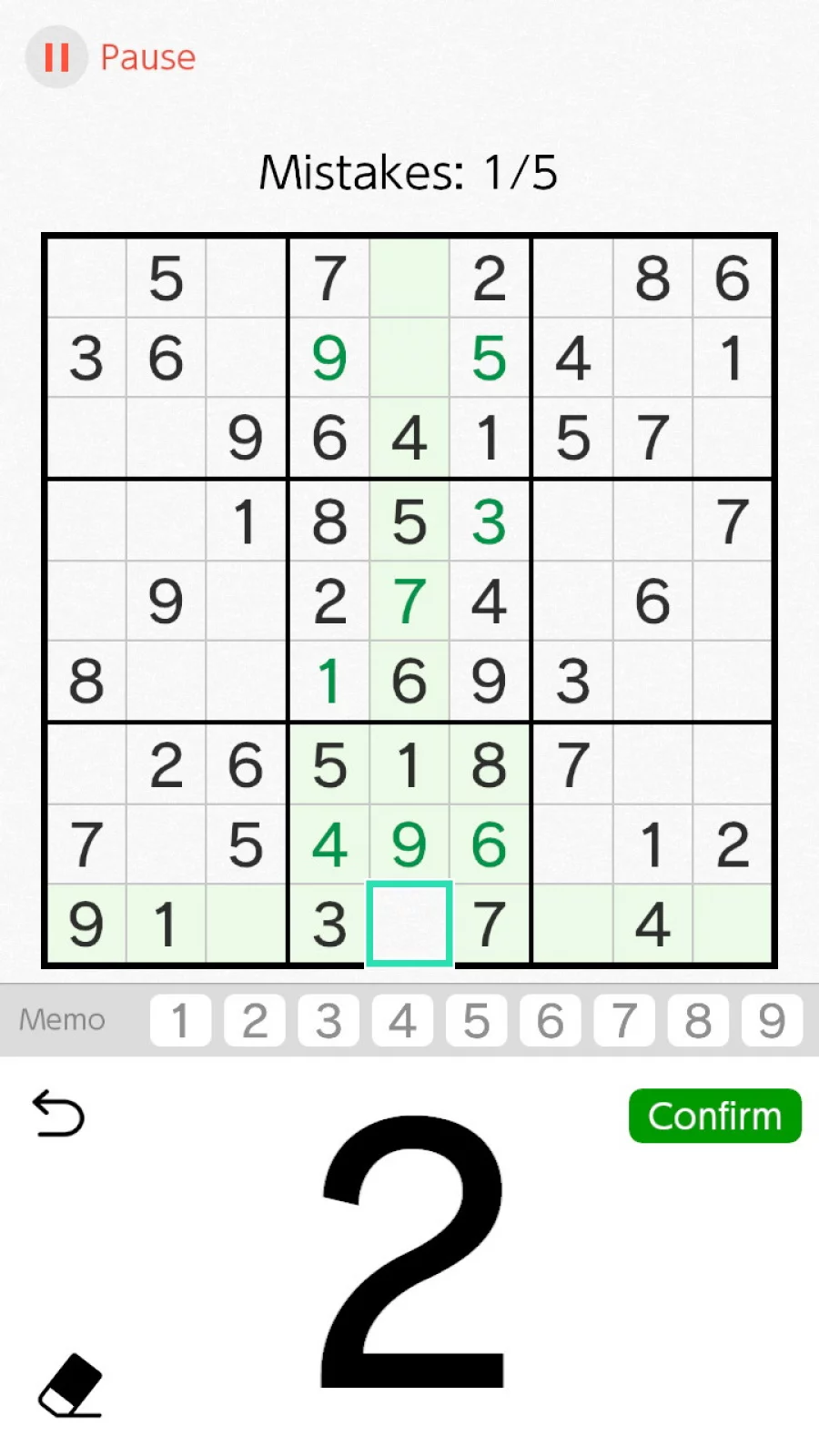The width and height of the screenshot is (819, 1456).
Task: Select the empty top-left corner cell
Action: pyautogui.click(x=86, y=278)
